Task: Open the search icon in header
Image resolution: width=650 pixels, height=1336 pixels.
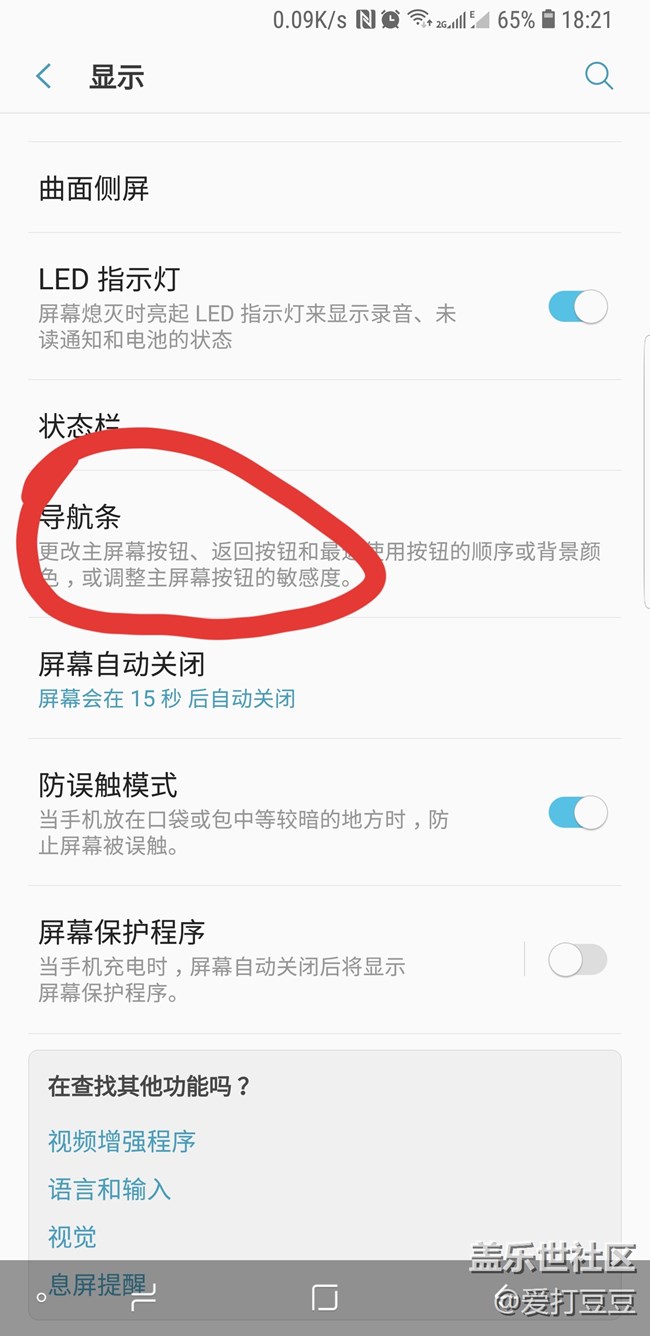Action: tap(598, 76)
